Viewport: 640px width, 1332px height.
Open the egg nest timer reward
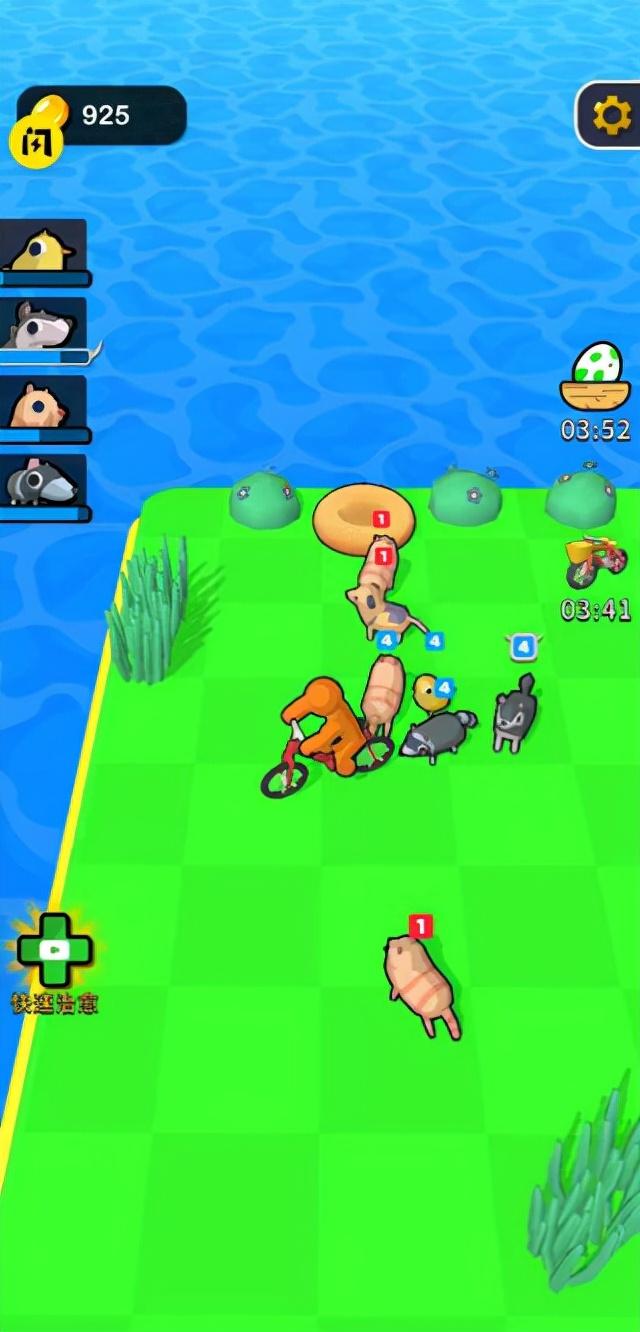[x=598, y=380]
